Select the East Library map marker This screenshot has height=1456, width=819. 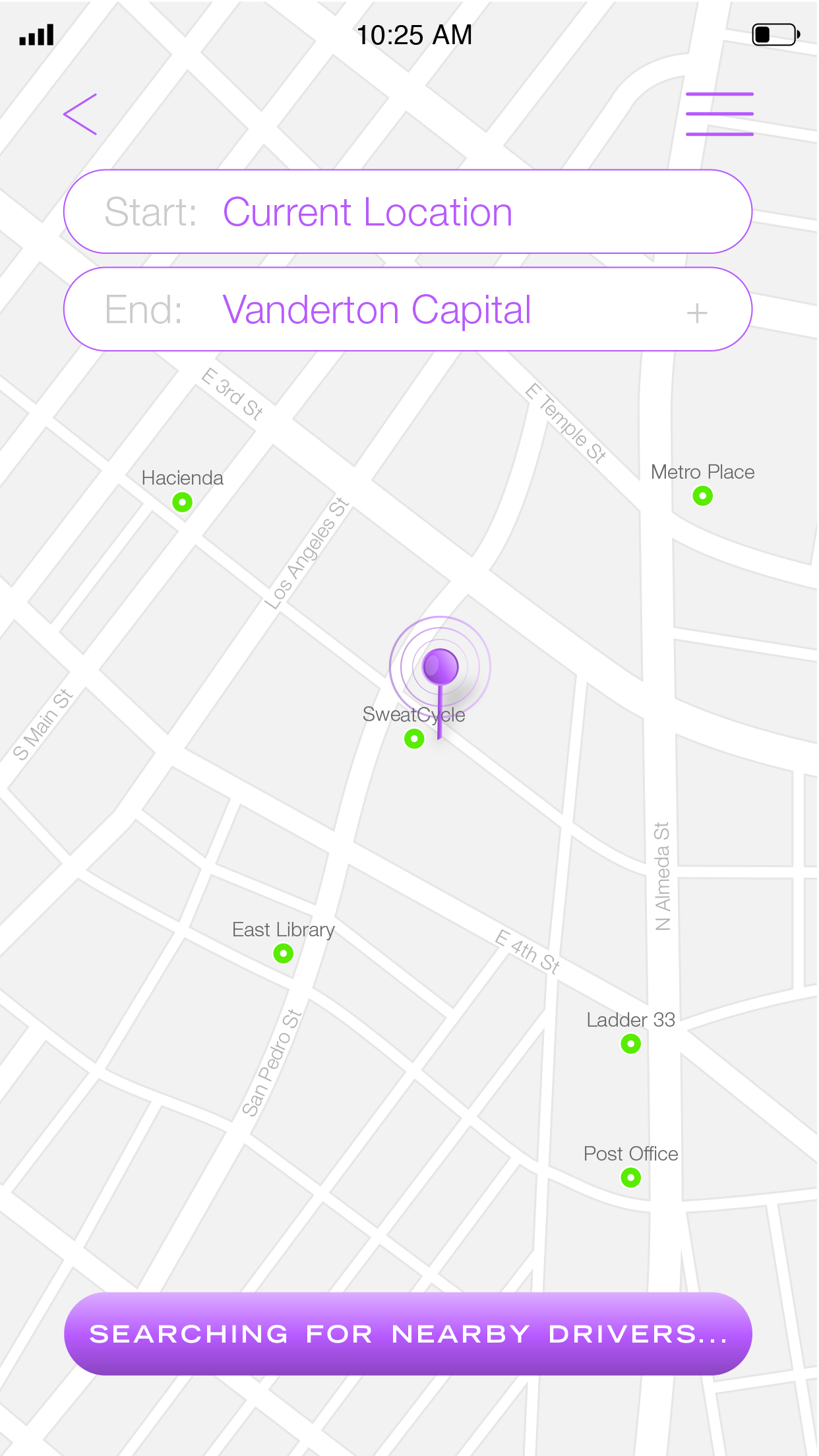tap(283, 954)
